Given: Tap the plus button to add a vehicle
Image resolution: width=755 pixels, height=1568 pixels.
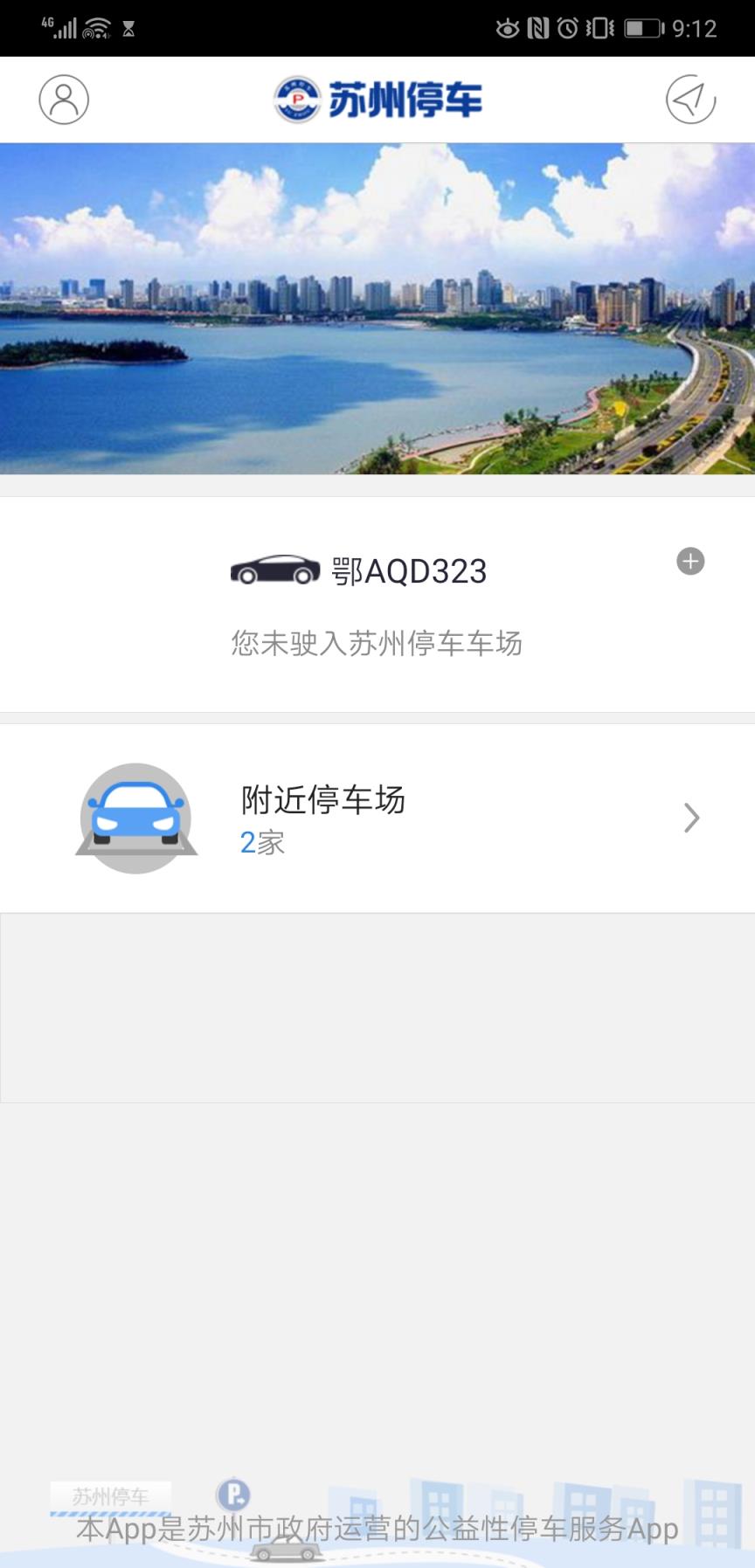Looking at the screenshot, I should (690, 562).
